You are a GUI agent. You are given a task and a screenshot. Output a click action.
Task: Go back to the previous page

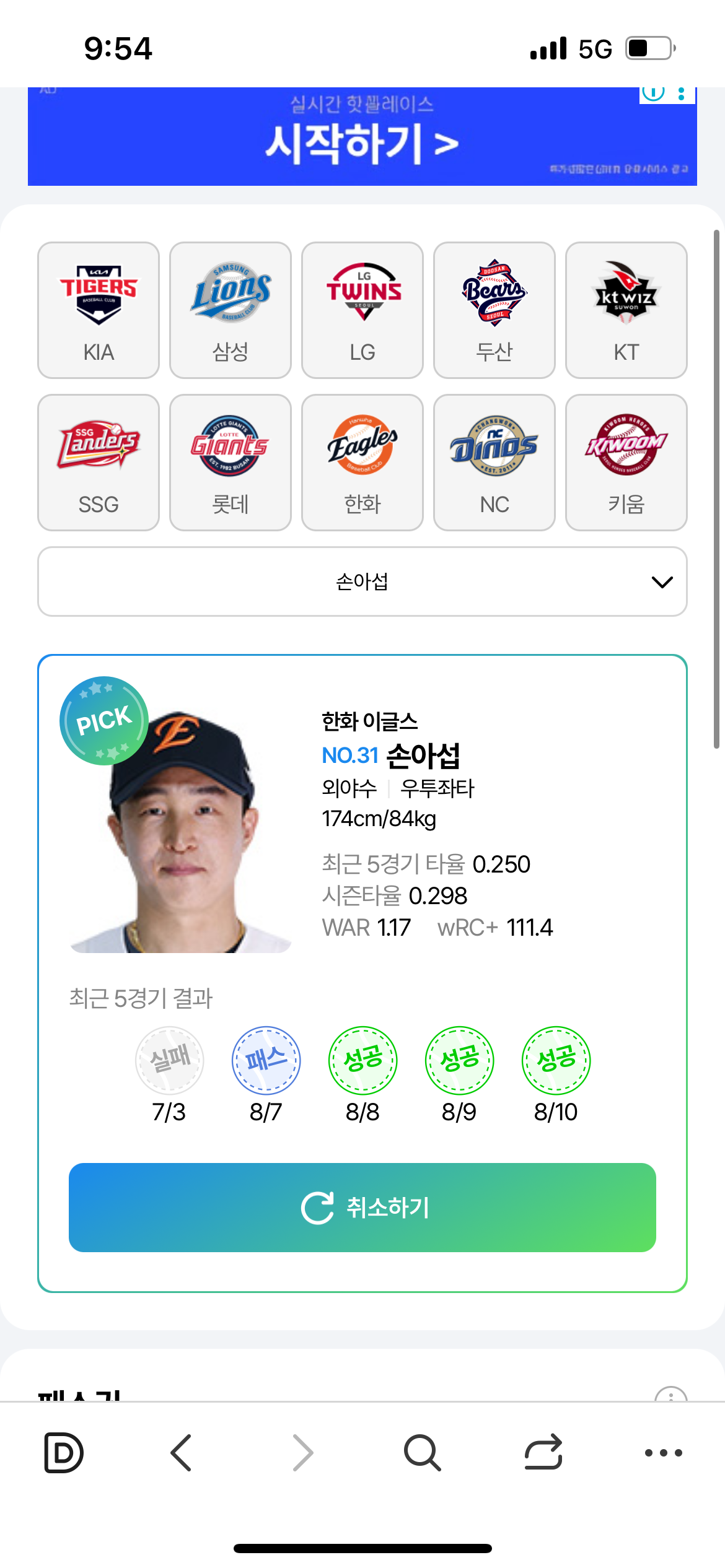pos(181,1452)
